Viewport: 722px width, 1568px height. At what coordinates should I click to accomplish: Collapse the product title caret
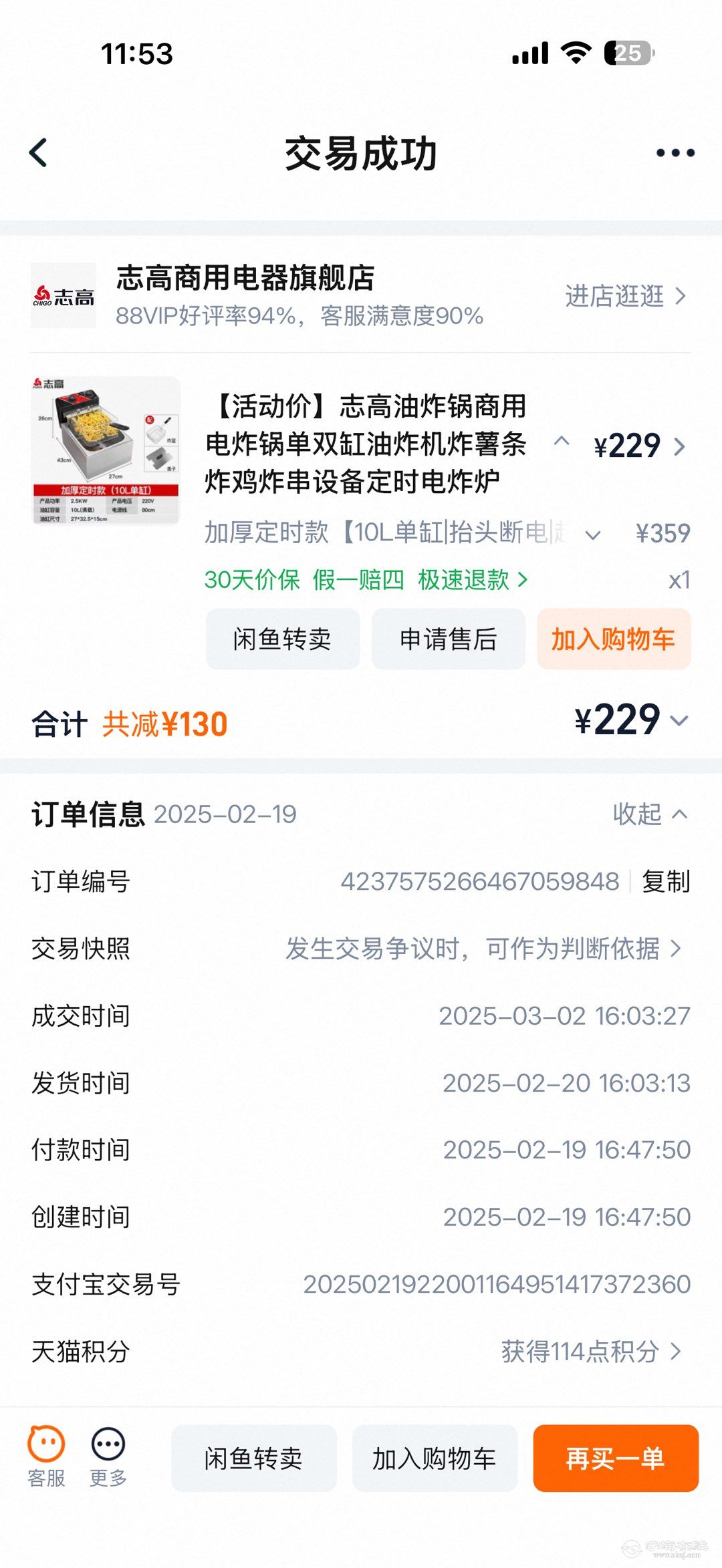pos(562,442)
